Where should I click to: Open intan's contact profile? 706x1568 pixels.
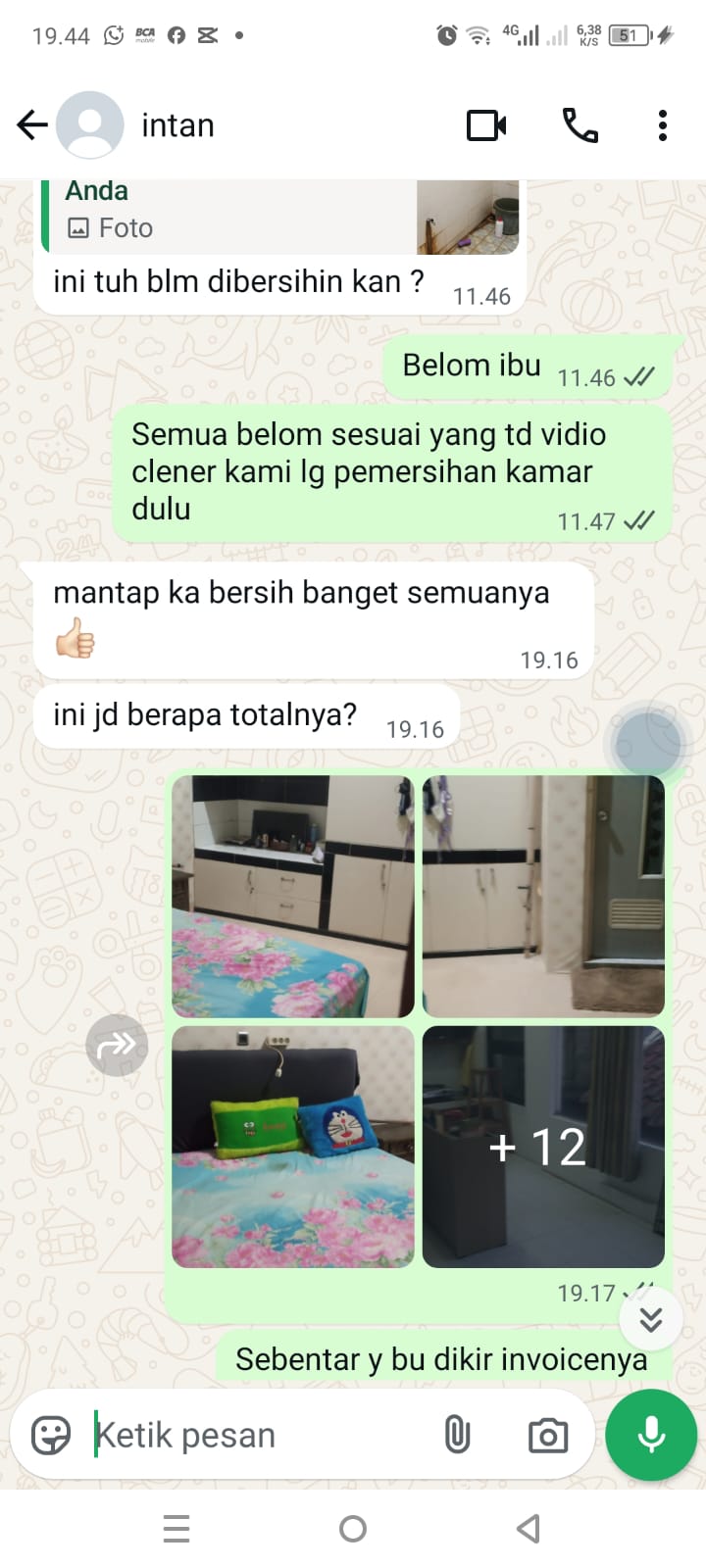(x=177, y=125)
